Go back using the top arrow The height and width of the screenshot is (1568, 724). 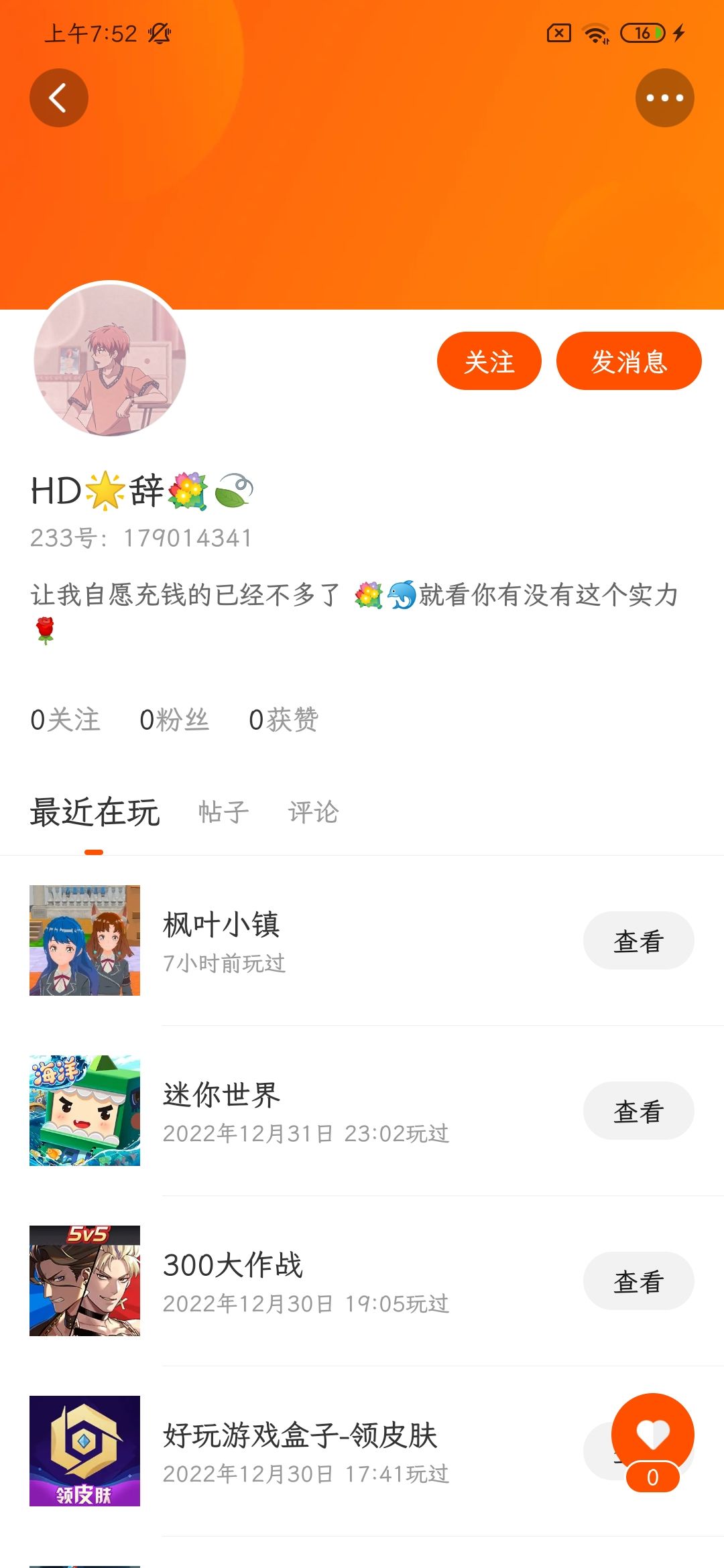point(59,98)
